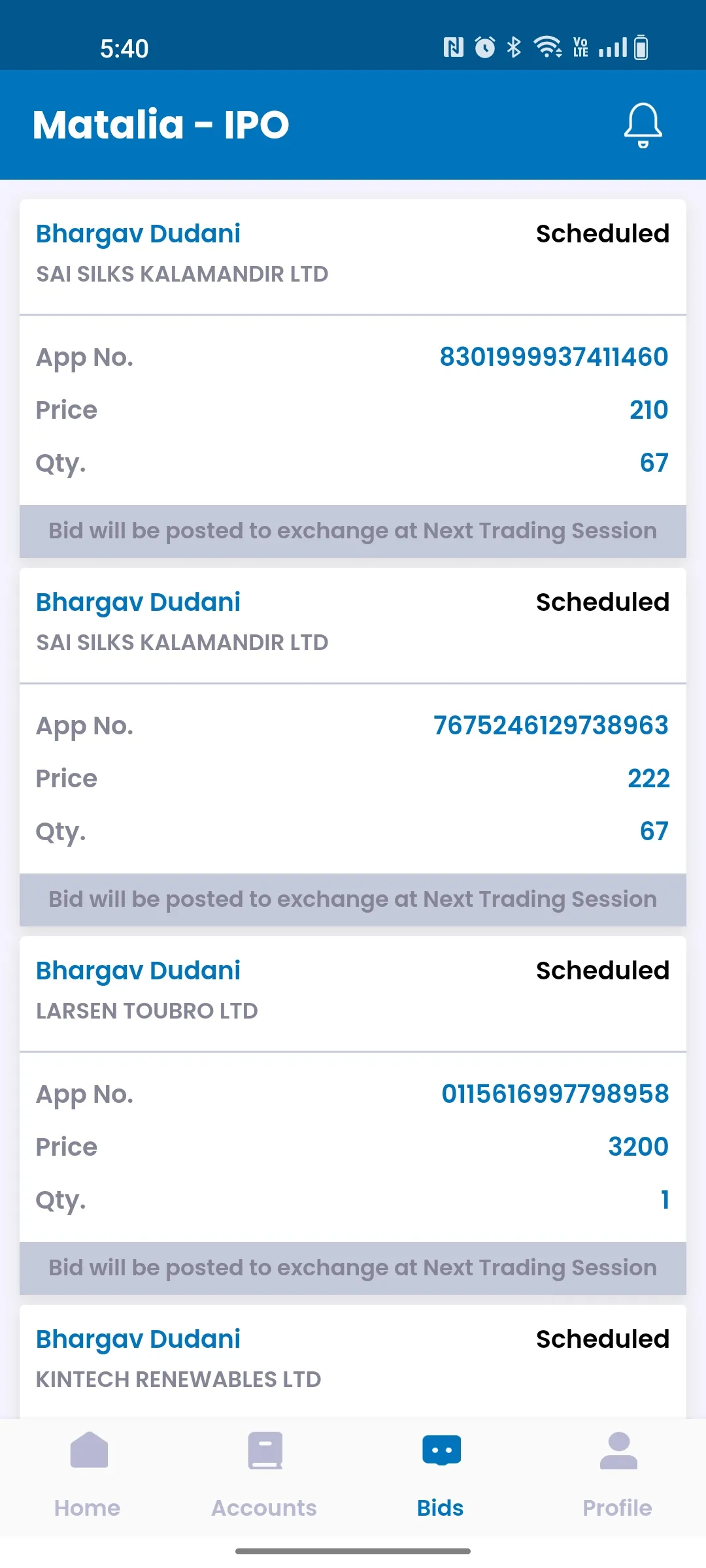Viewport: 706px width, 1568px height.
Task: Open Sai Silks bid priced 210
Action: (x=353, y=378)
